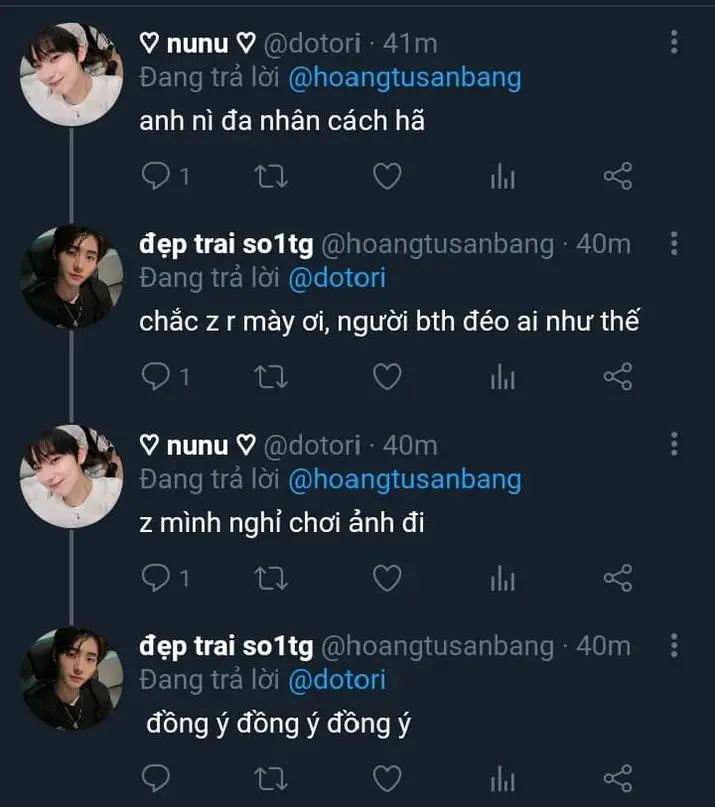
Task: View analytics of "anh nì đa nhân cách hã"
Action: (x=502, y=178)
